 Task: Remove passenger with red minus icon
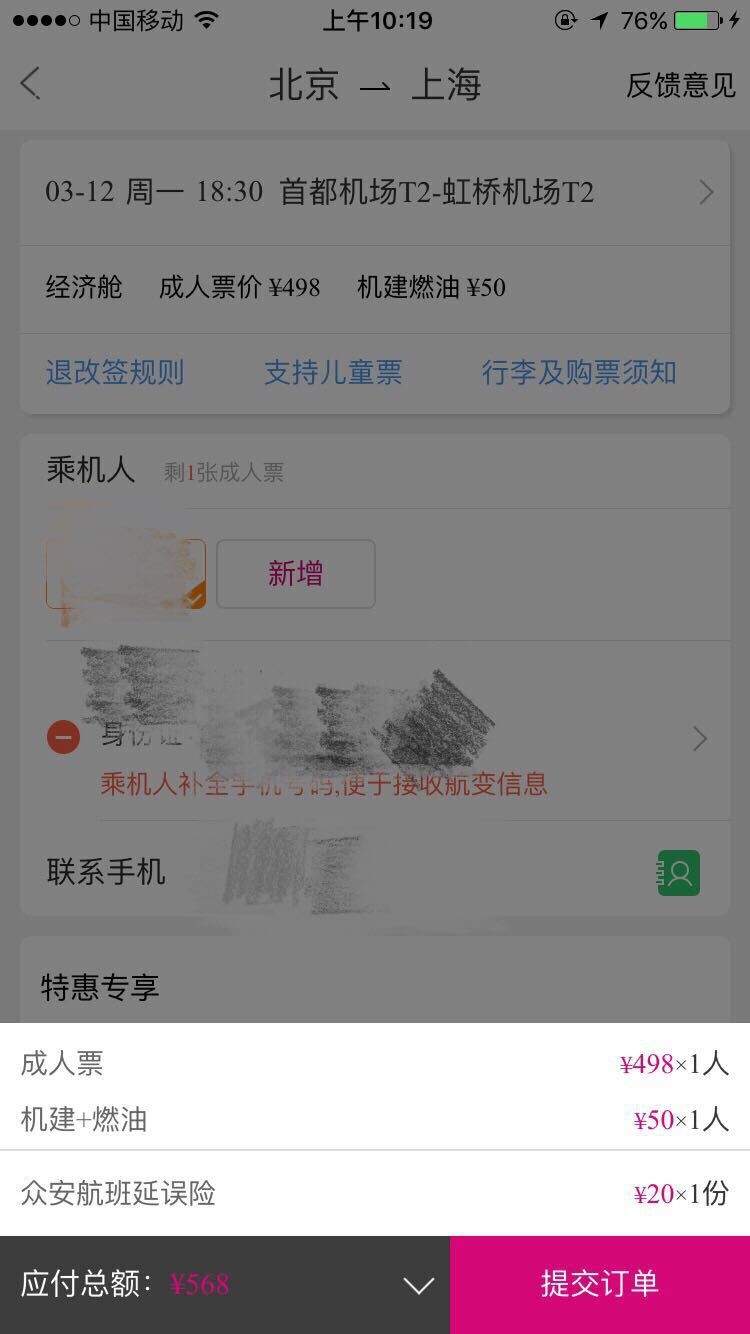[63, 738]
